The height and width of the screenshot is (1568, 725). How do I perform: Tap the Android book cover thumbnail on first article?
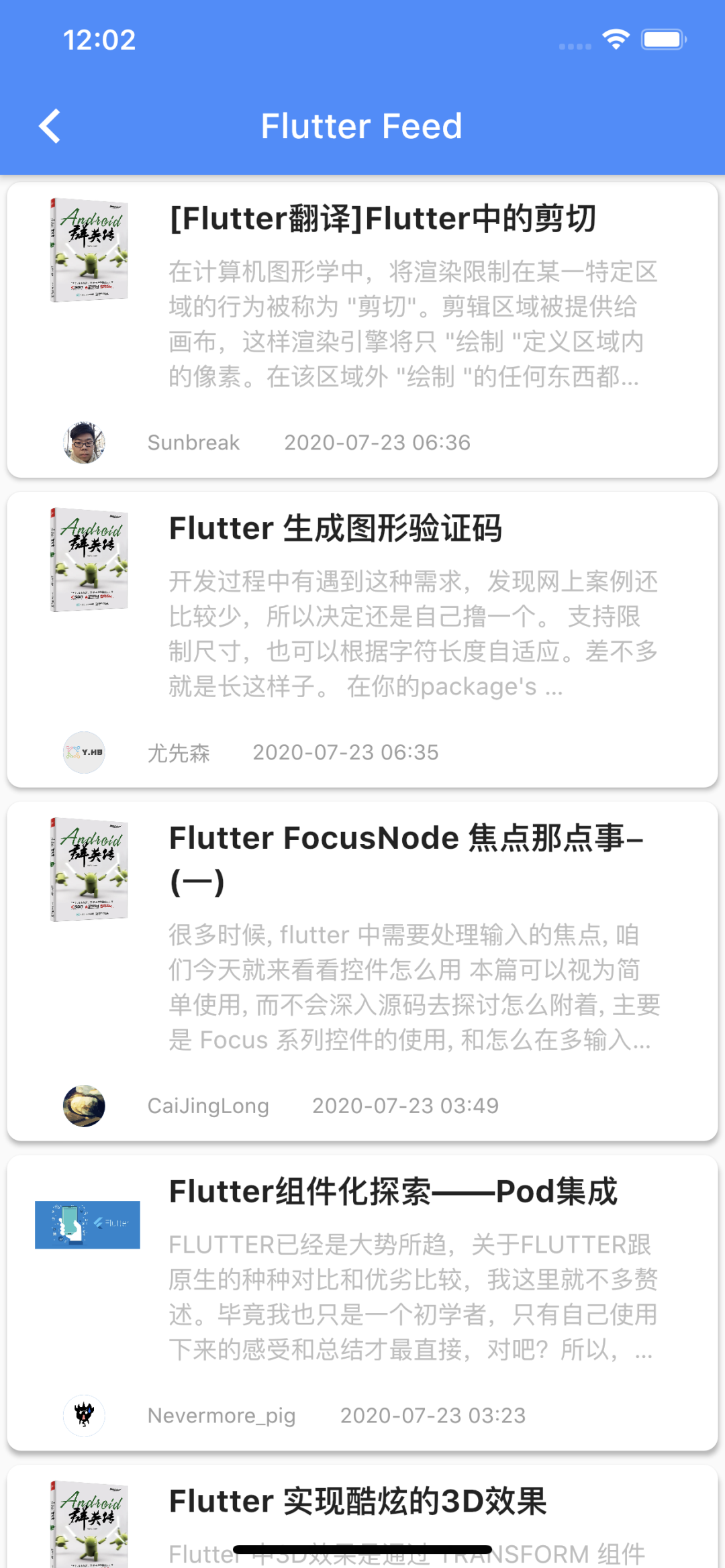tap(89, 248)
